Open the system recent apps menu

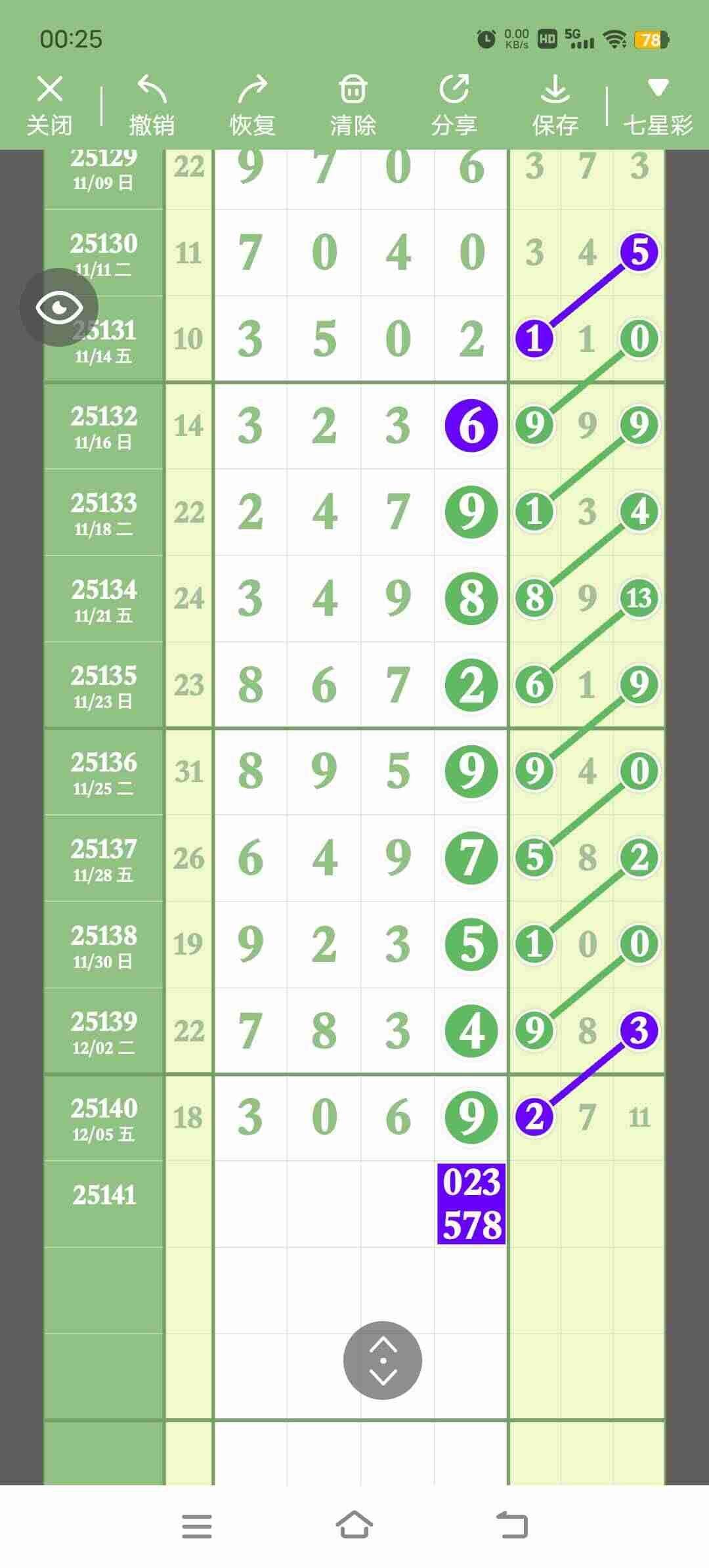(x=197, y=1526)
